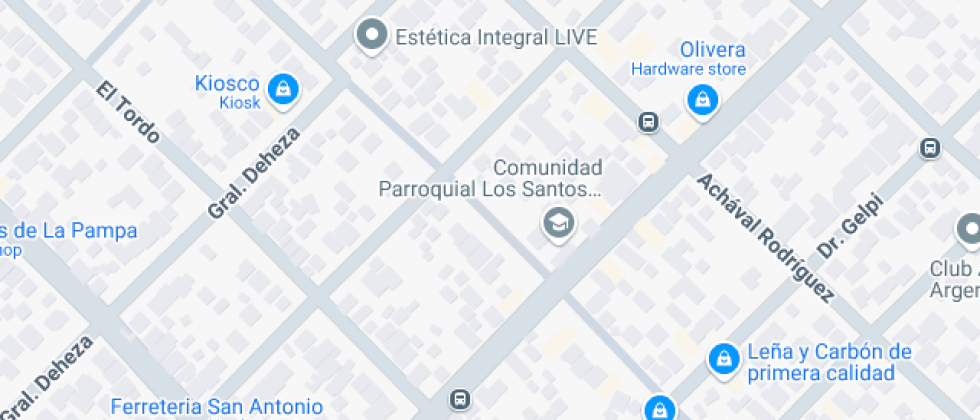980x420 pixels.
Task: Open the Olivera hardware store pin
Action: point(703,100)
